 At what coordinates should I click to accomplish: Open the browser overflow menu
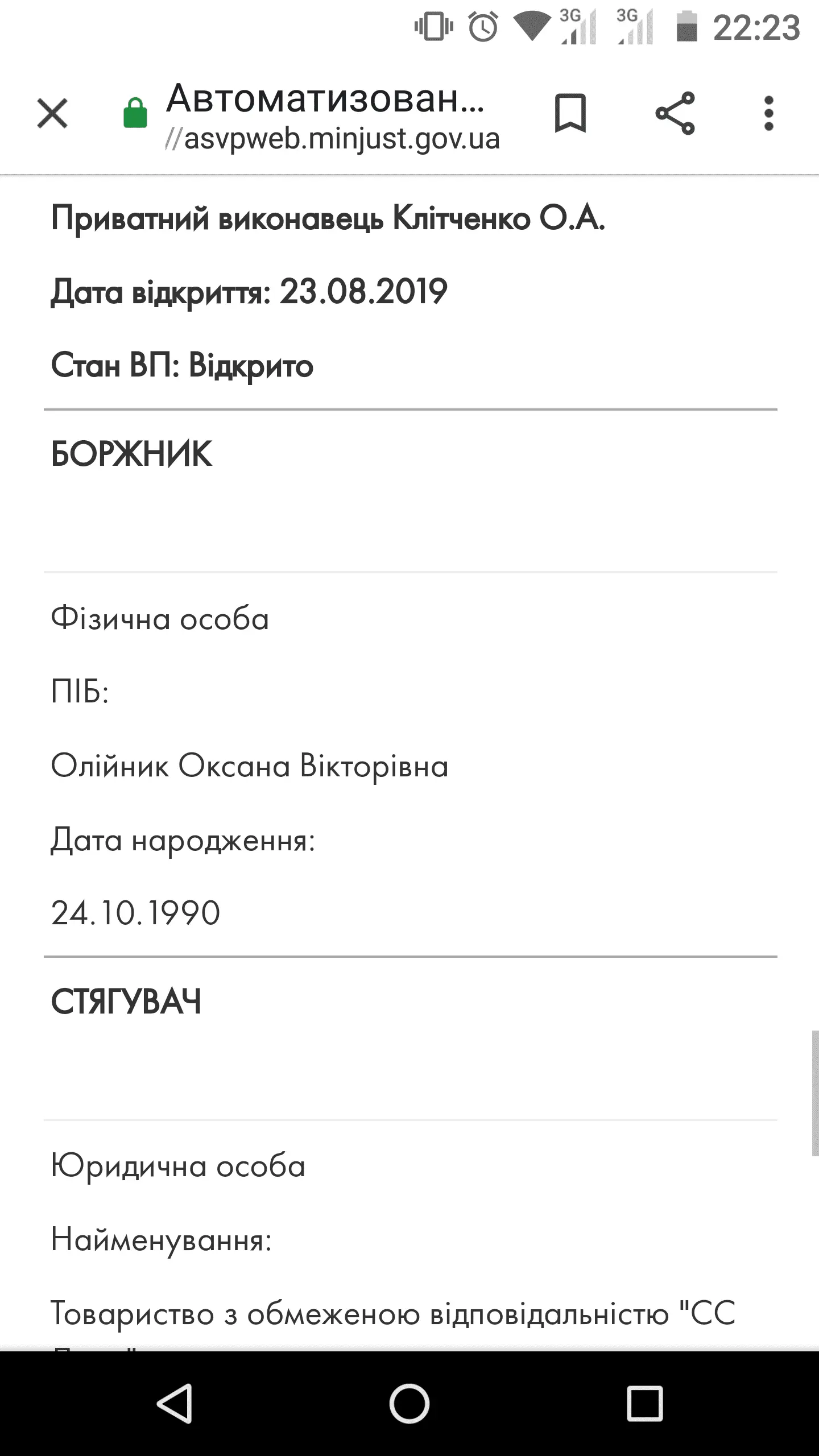(x=768, y=113)
